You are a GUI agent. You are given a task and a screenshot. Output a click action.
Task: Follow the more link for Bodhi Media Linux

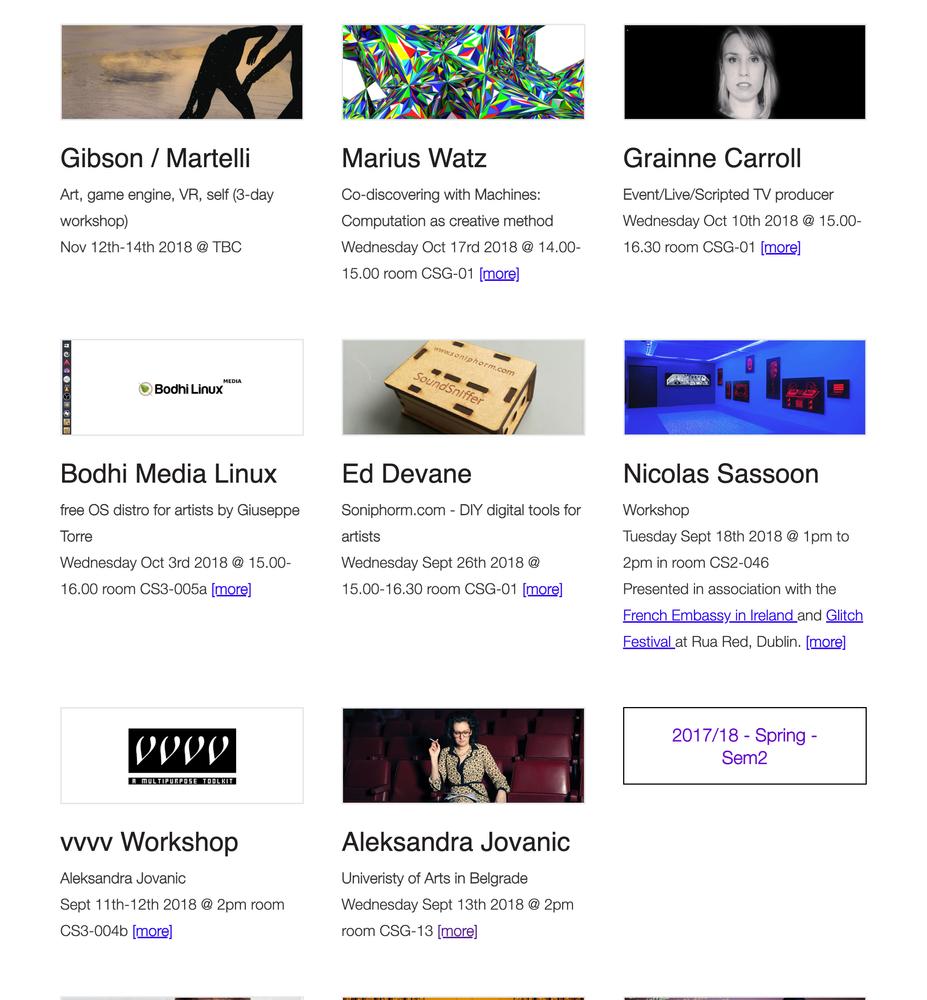(231, 590)
